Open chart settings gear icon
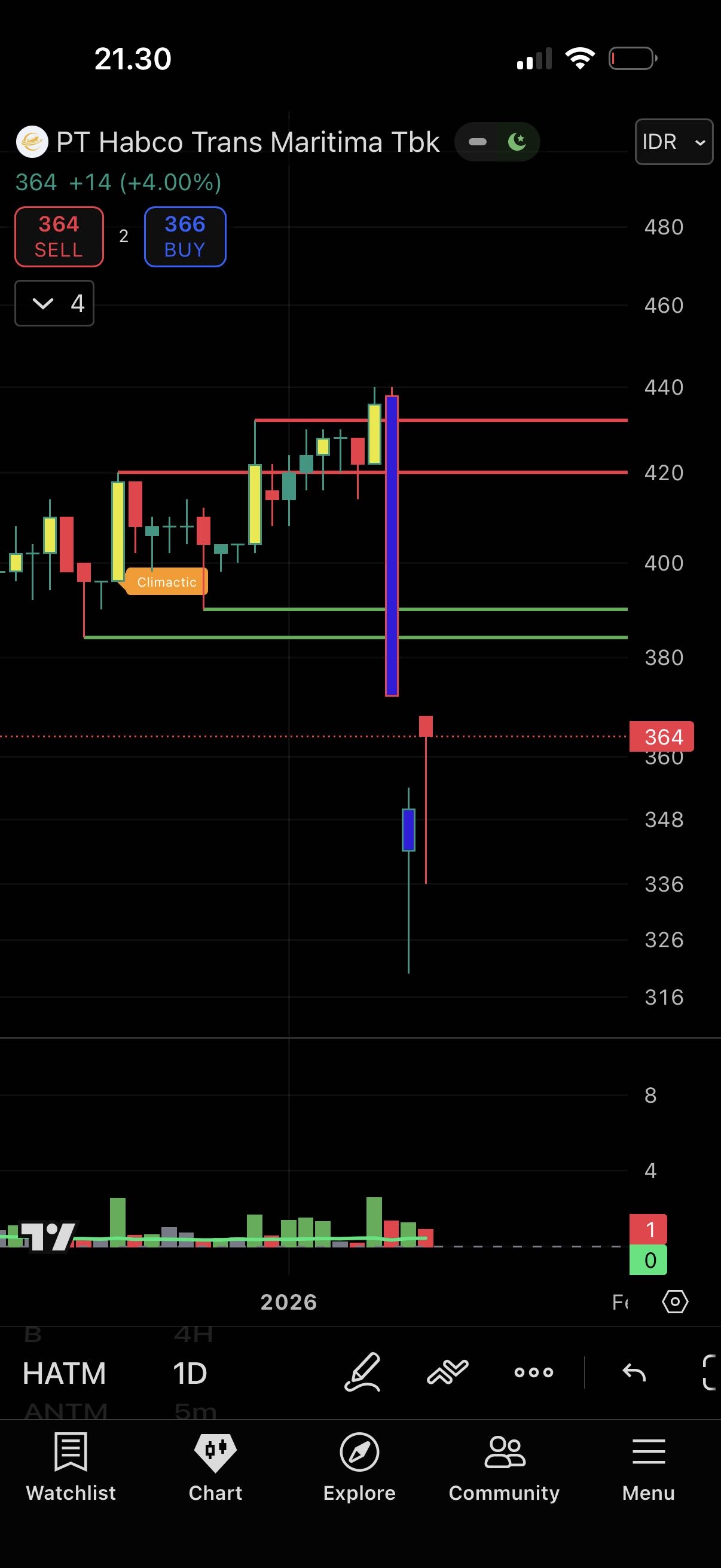Image resolution: width=721 pixels, height=1568 pixels. [x=674, y=1302]
